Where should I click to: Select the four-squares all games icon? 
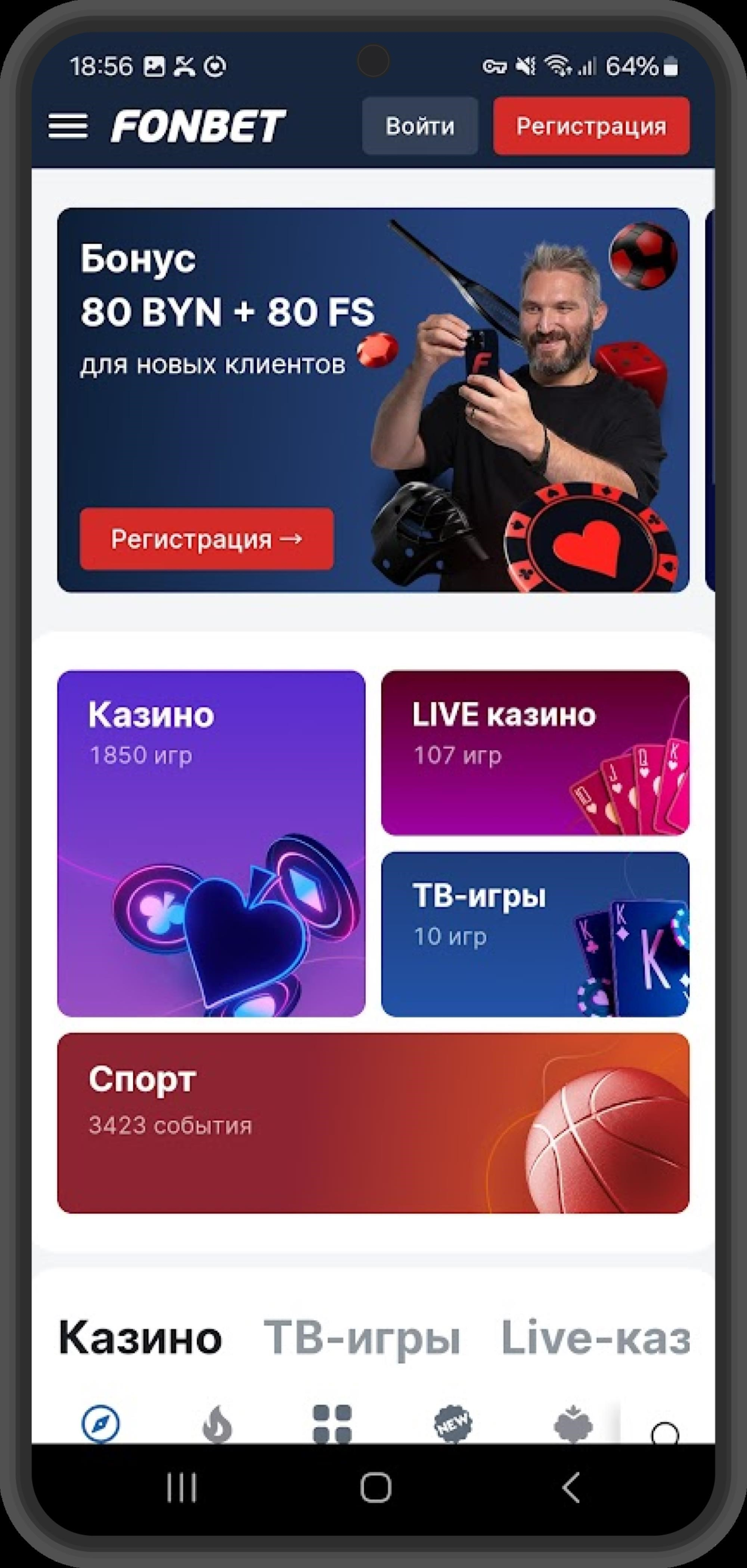pos(332,1424)
